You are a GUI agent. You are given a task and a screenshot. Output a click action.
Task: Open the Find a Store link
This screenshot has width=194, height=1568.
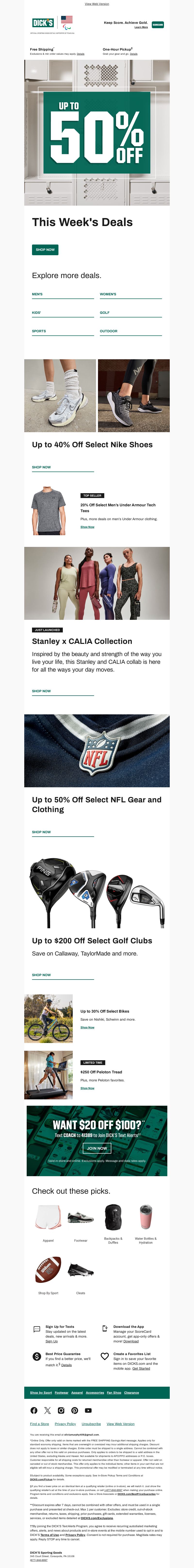[40, 1424]
